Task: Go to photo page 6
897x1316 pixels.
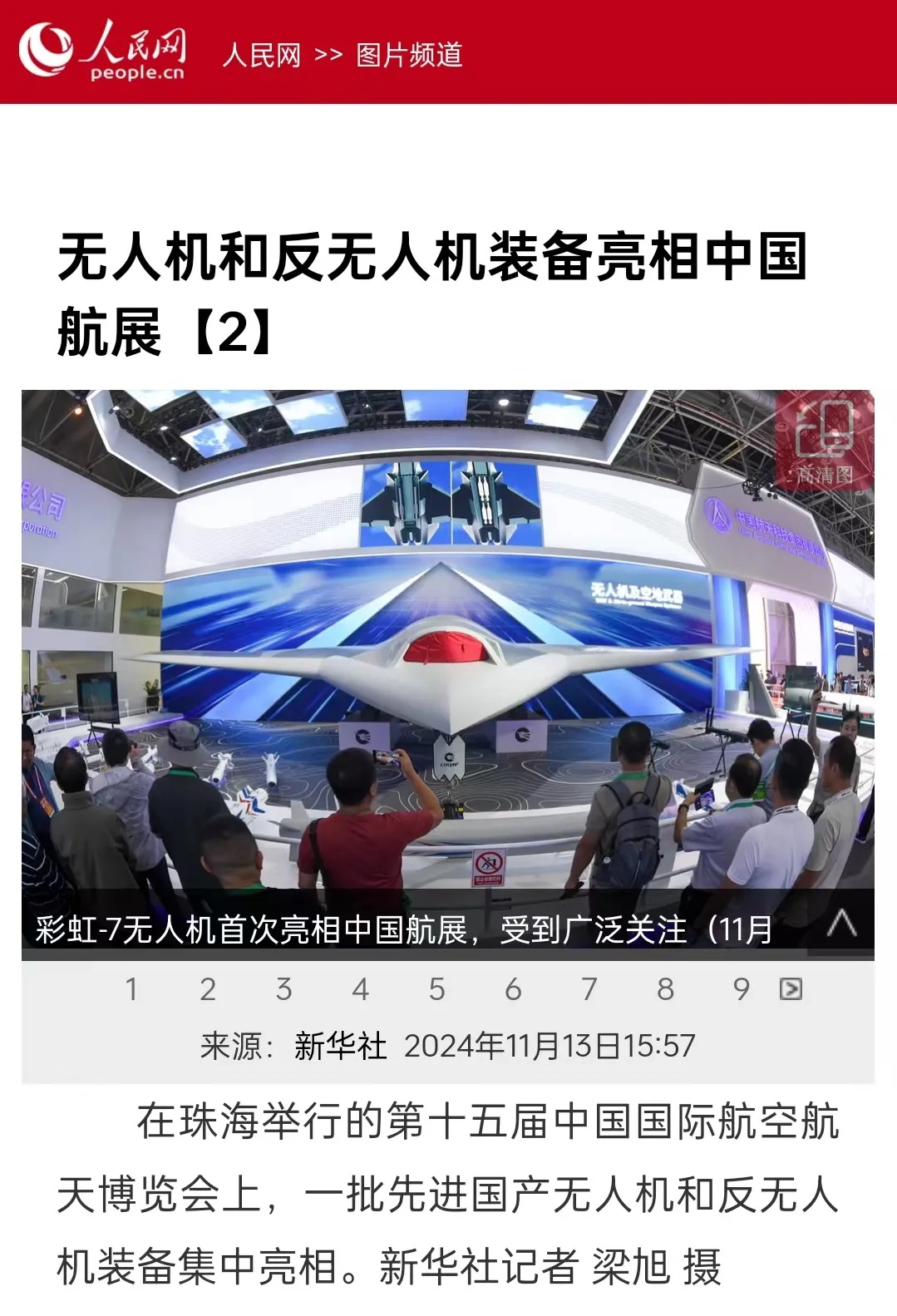Action: click(x=513, y=989)
